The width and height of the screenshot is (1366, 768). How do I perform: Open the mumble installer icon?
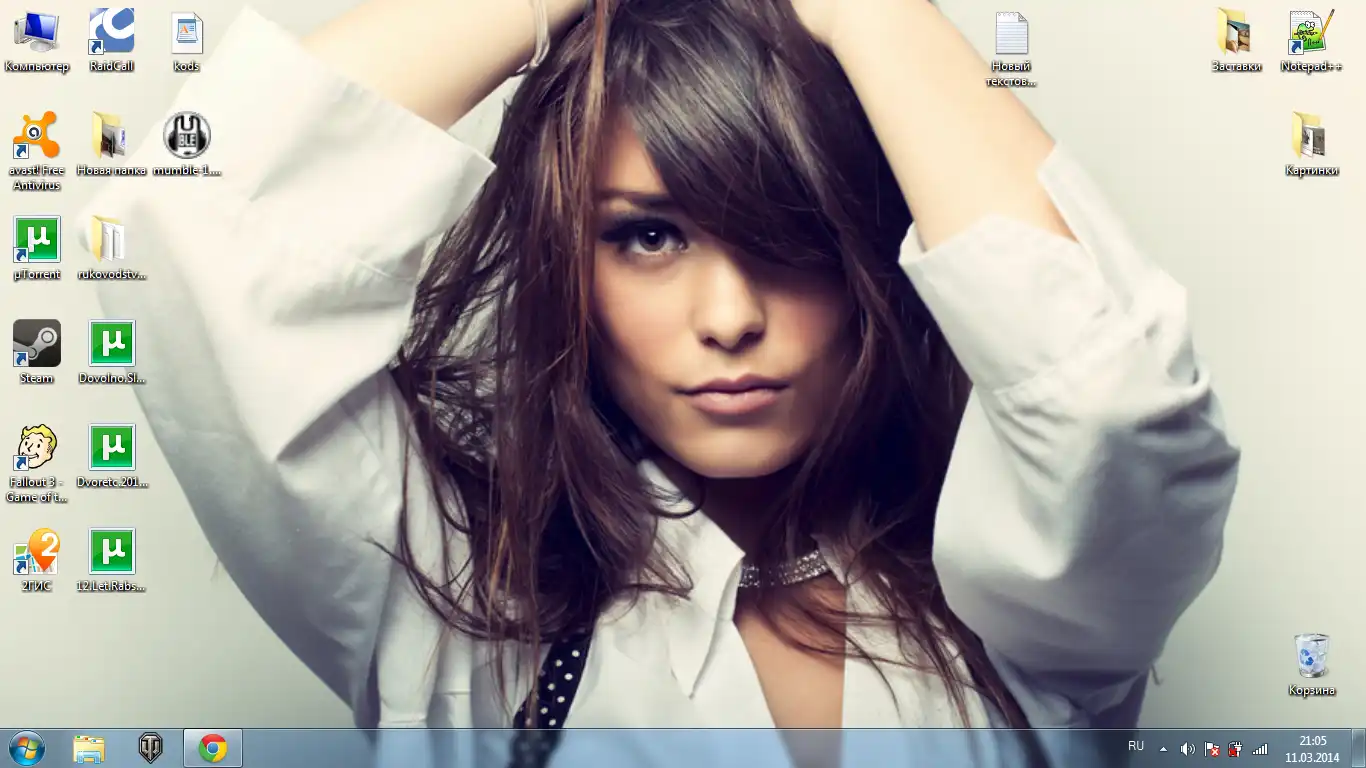coord(186,136)
